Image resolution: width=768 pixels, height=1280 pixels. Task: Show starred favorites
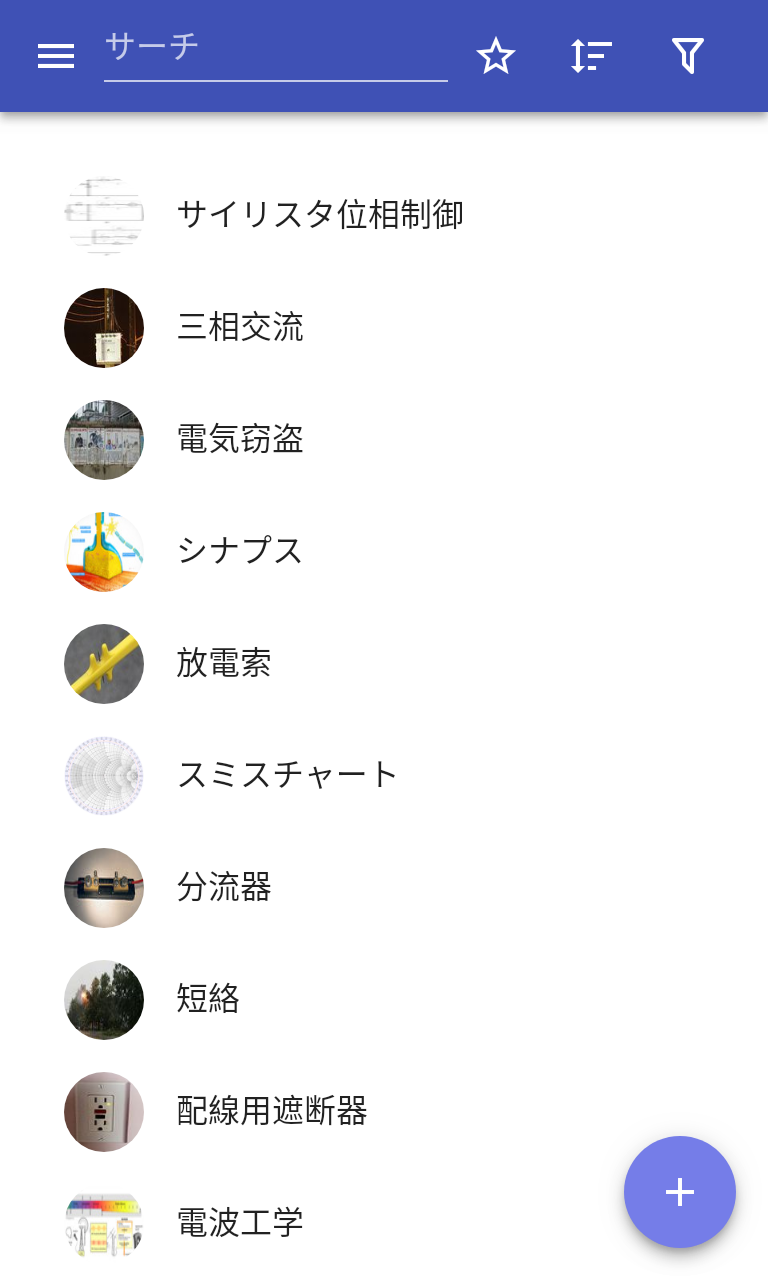click(x=495, y=57)
